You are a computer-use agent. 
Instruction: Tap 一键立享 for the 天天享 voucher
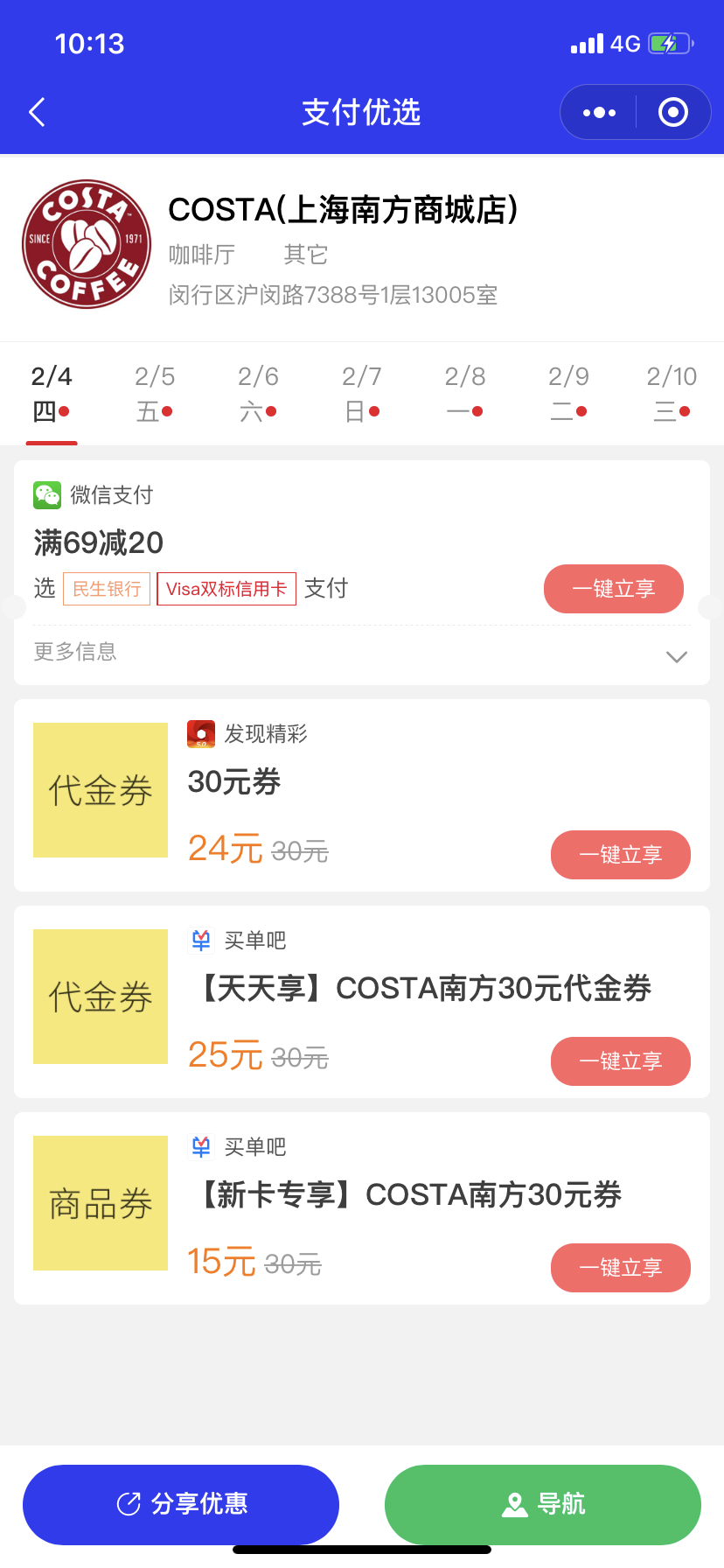[621, 1061]
